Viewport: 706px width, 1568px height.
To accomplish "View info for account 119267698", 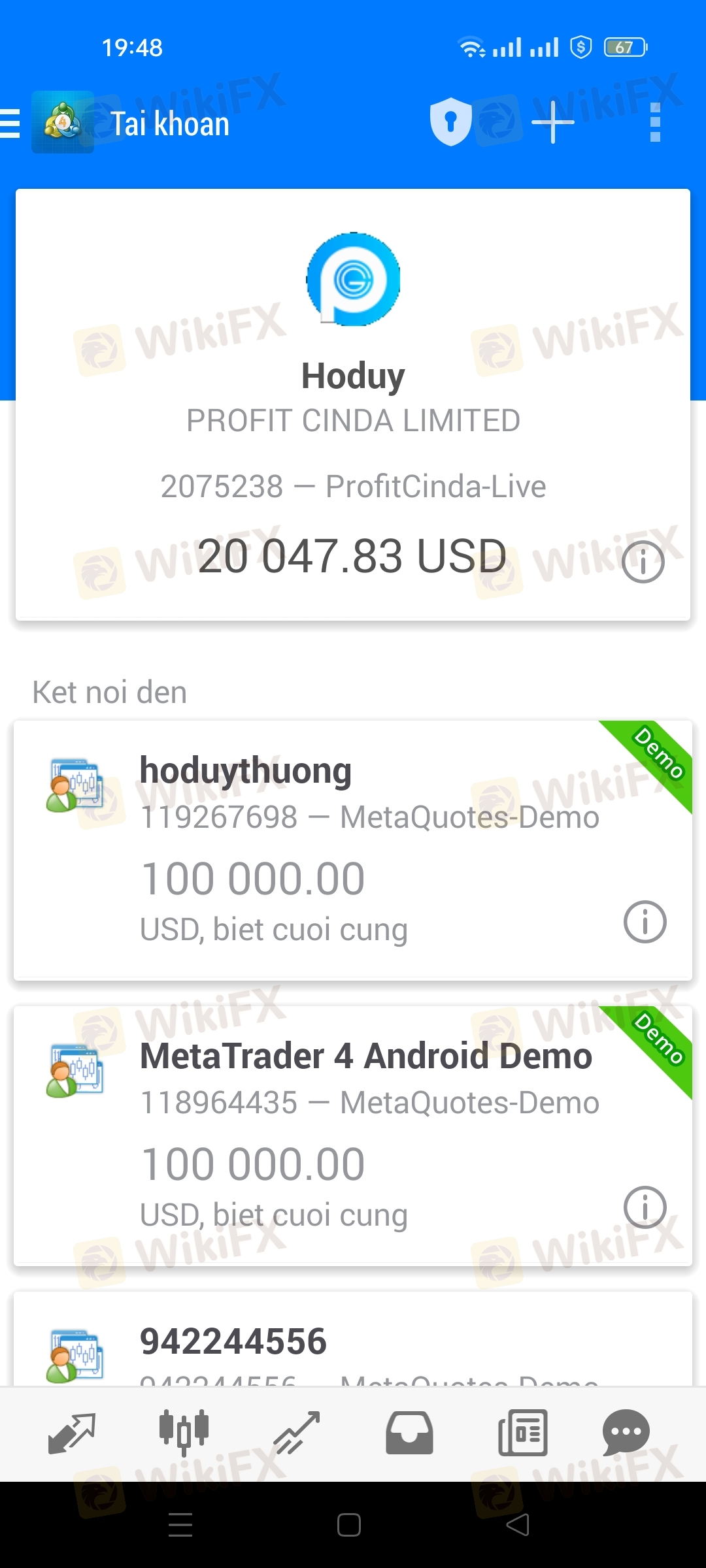I will [645, 922].
